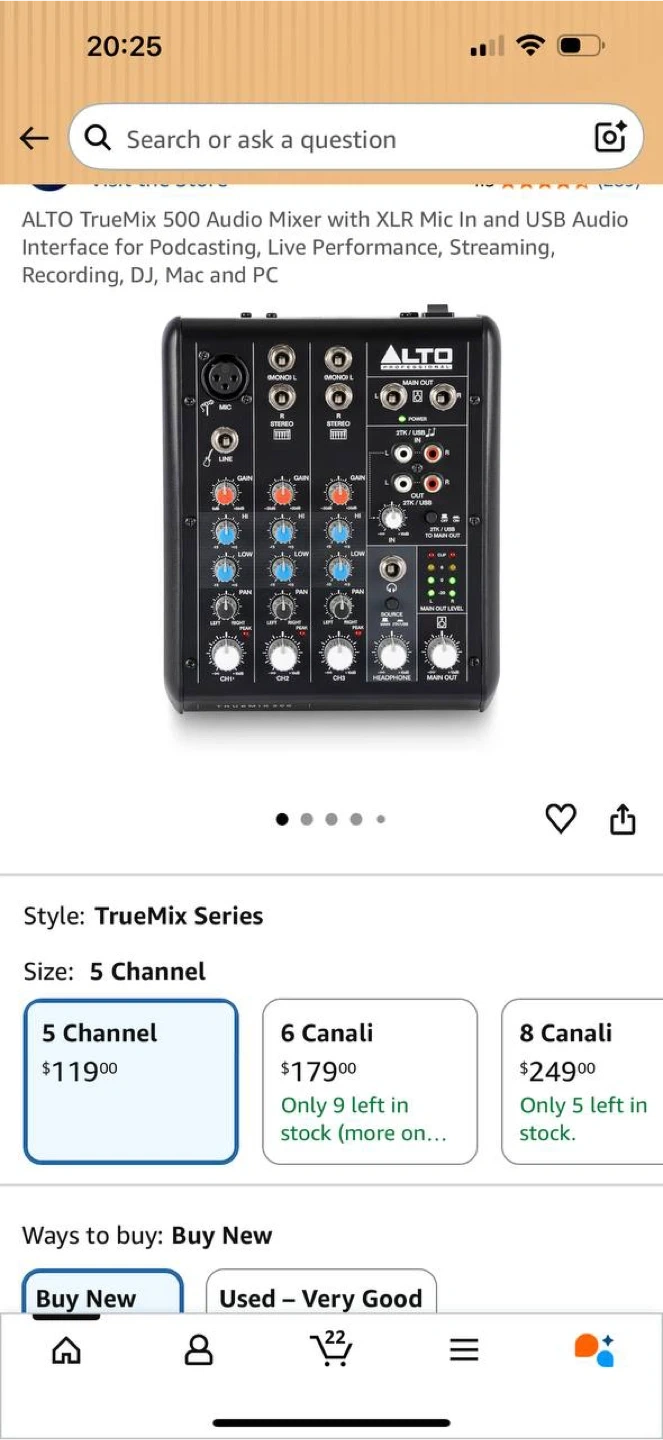
Task: Open the cart with 22 items
Action: point(331,1349)
